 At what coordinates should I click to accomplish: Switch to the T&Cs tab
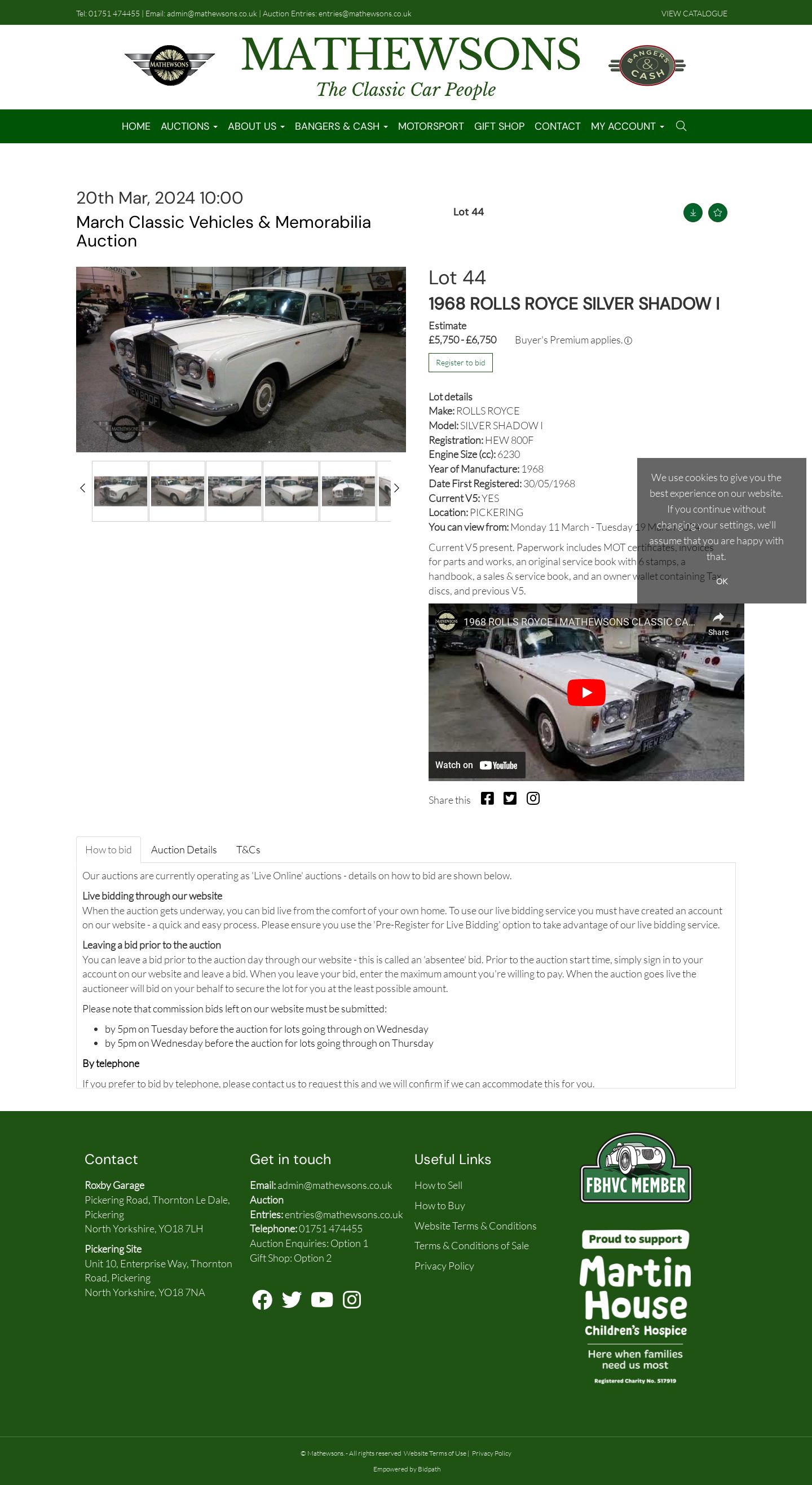pyautogui.click(x=248, y=850)
